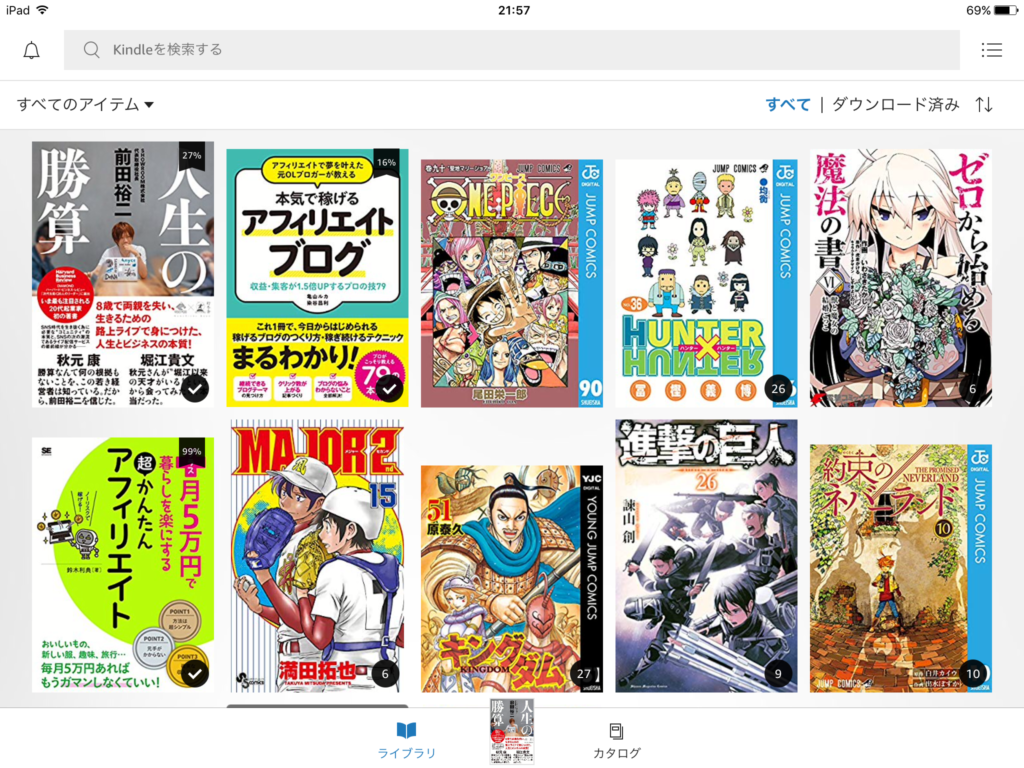Open the notifications bell

pyautogui.click(x=32, y=50)
